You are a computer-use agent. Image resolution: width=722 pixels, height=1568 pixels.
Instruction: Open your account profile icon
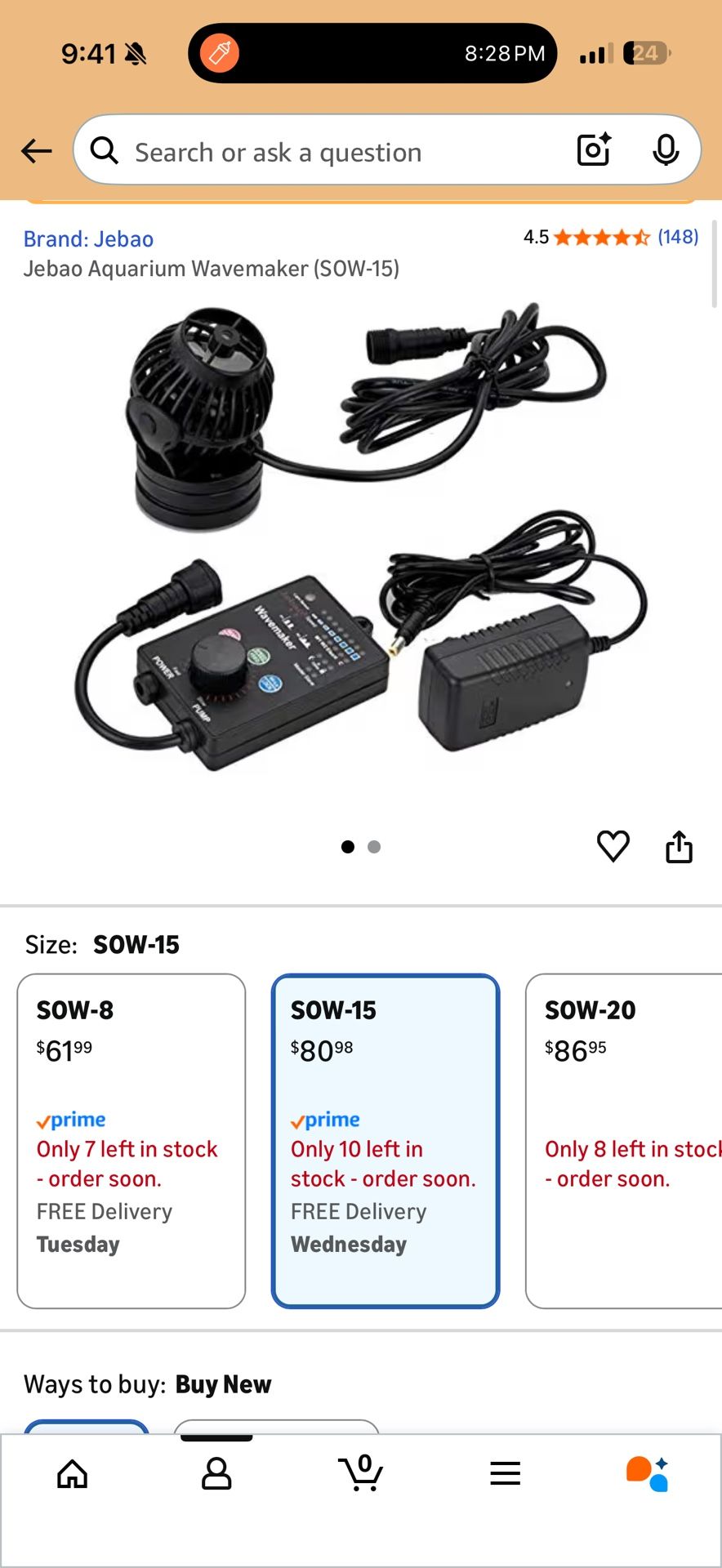tap(216, 1473)
